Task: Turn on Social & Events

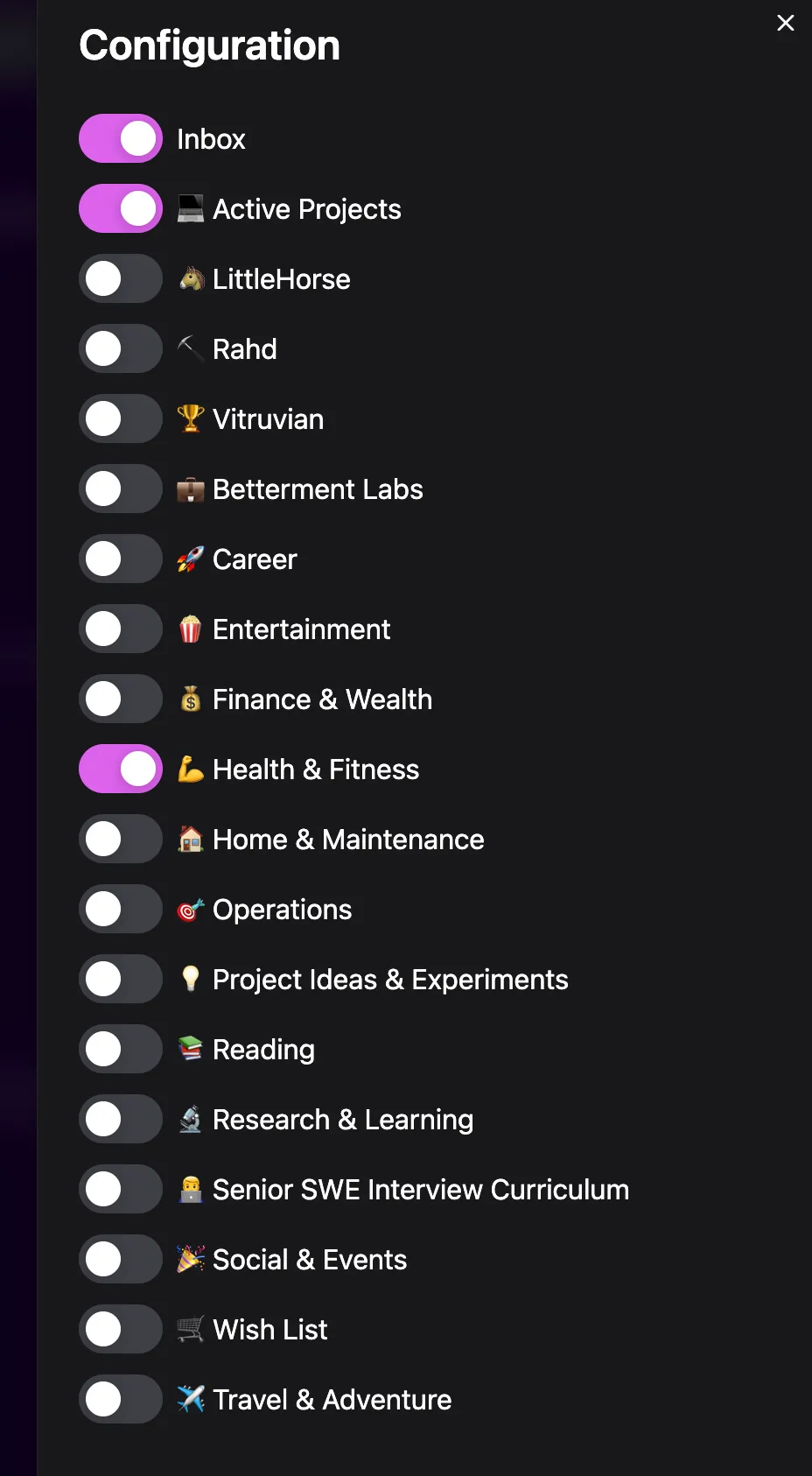Action: pos(121,1259)
